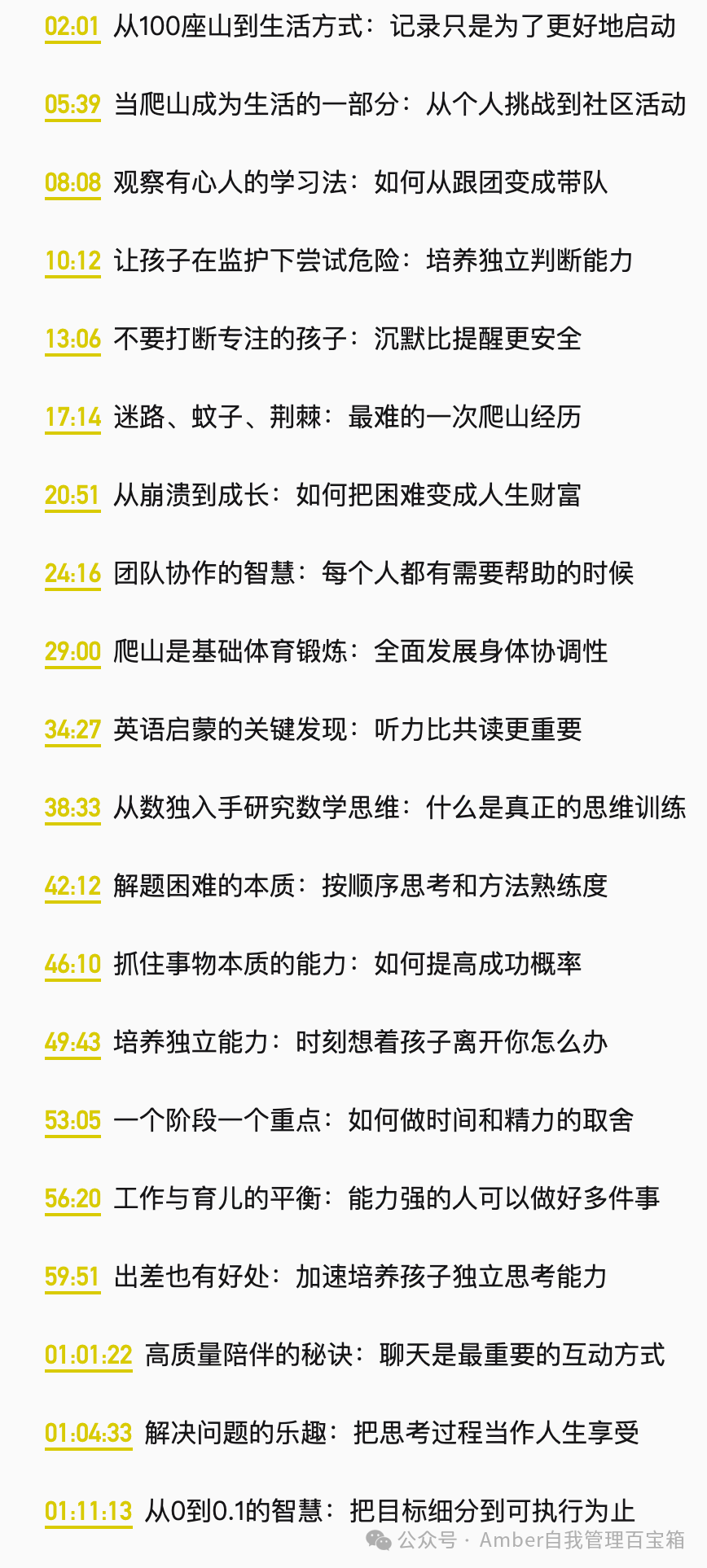The width and height of the screenshot is (707, 1568).
Task: Jump to the 02:01 timestamp
Action: (72, 27)
